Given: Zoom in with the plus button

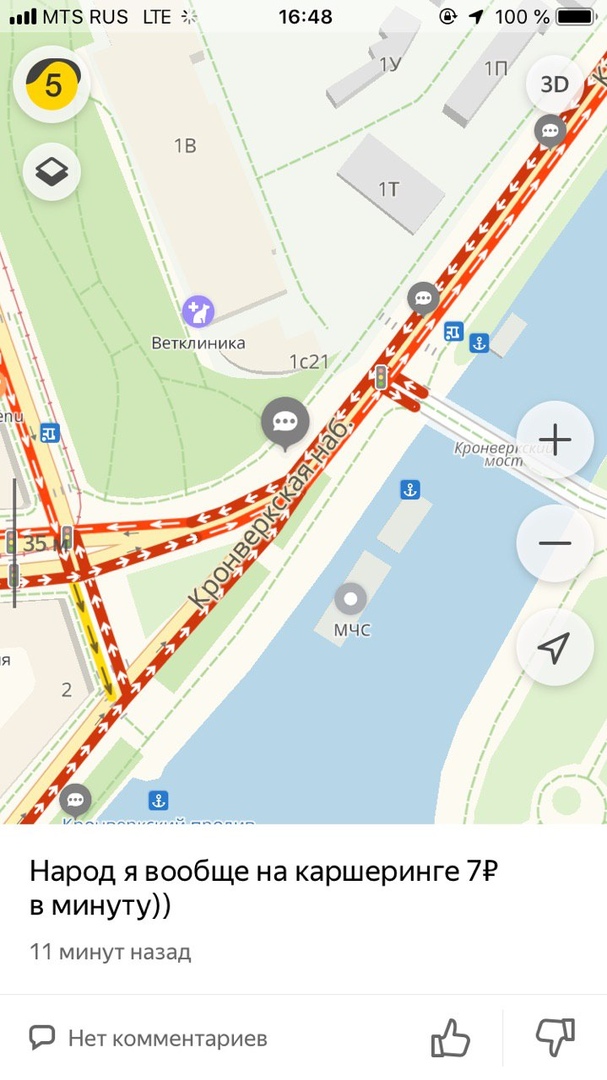Looking at the screenshot, I should click(554, 440).
